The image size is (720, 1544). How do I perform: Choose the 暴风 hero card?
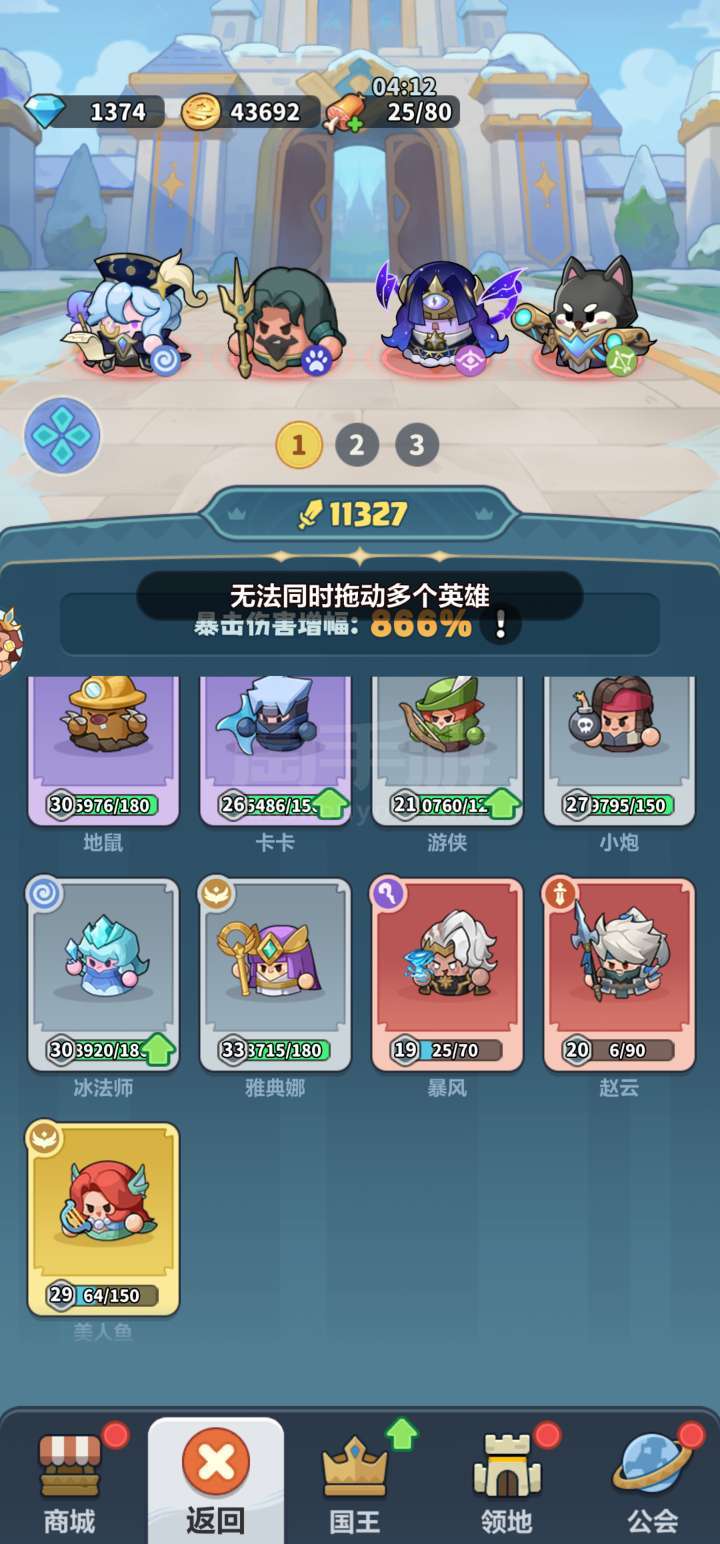point(447,975)
